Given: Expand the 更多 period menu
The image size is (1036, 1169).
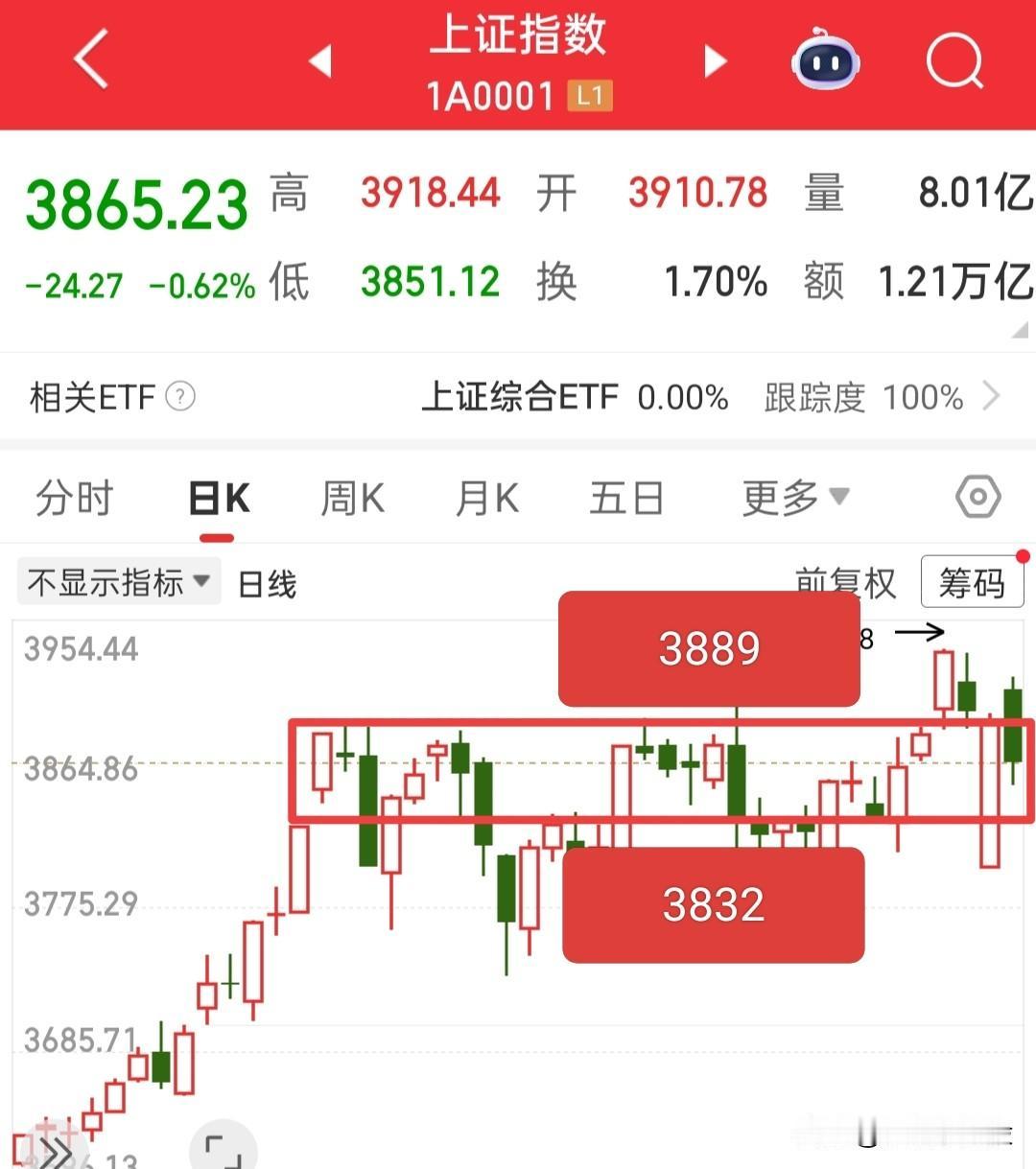Looking at the screenshot, I should click(x=793, y=497).
